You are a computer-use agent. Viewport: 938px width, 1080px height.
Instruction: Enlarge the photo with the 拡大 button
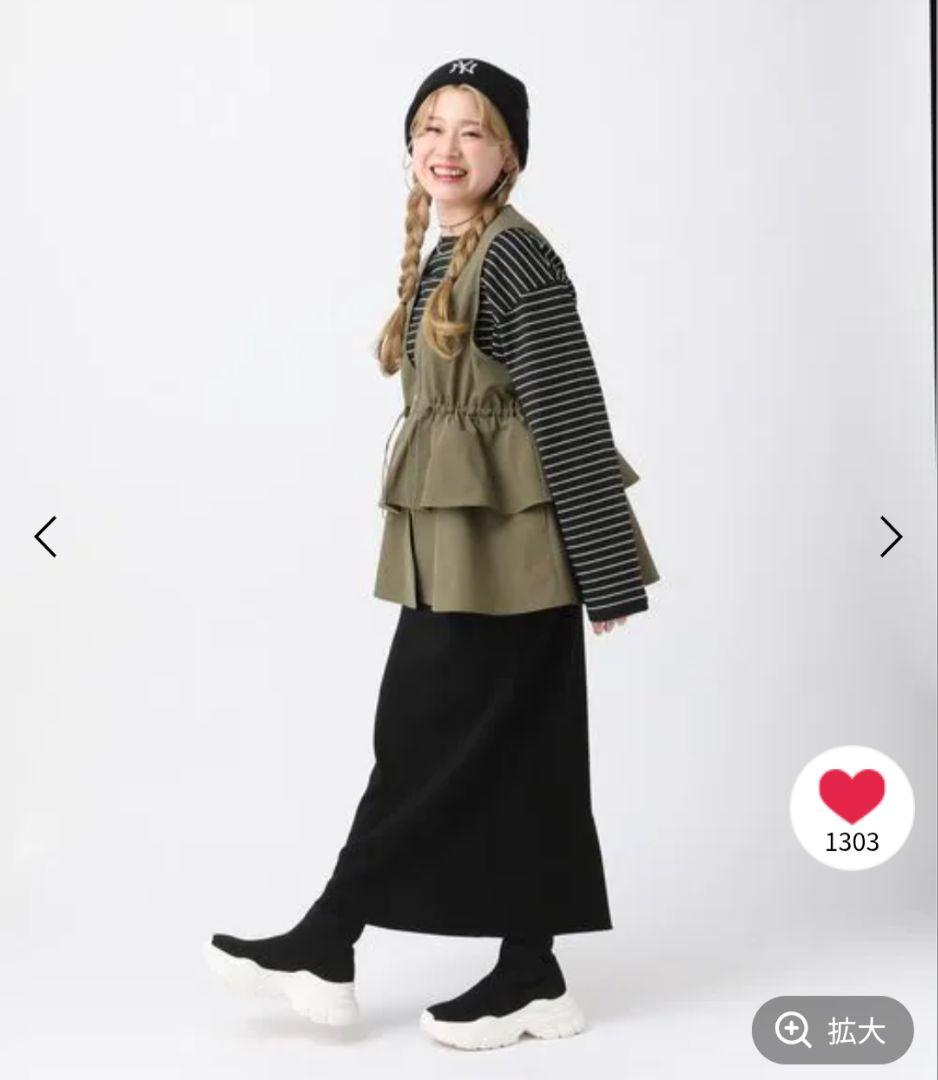(x=832, y=1030)
